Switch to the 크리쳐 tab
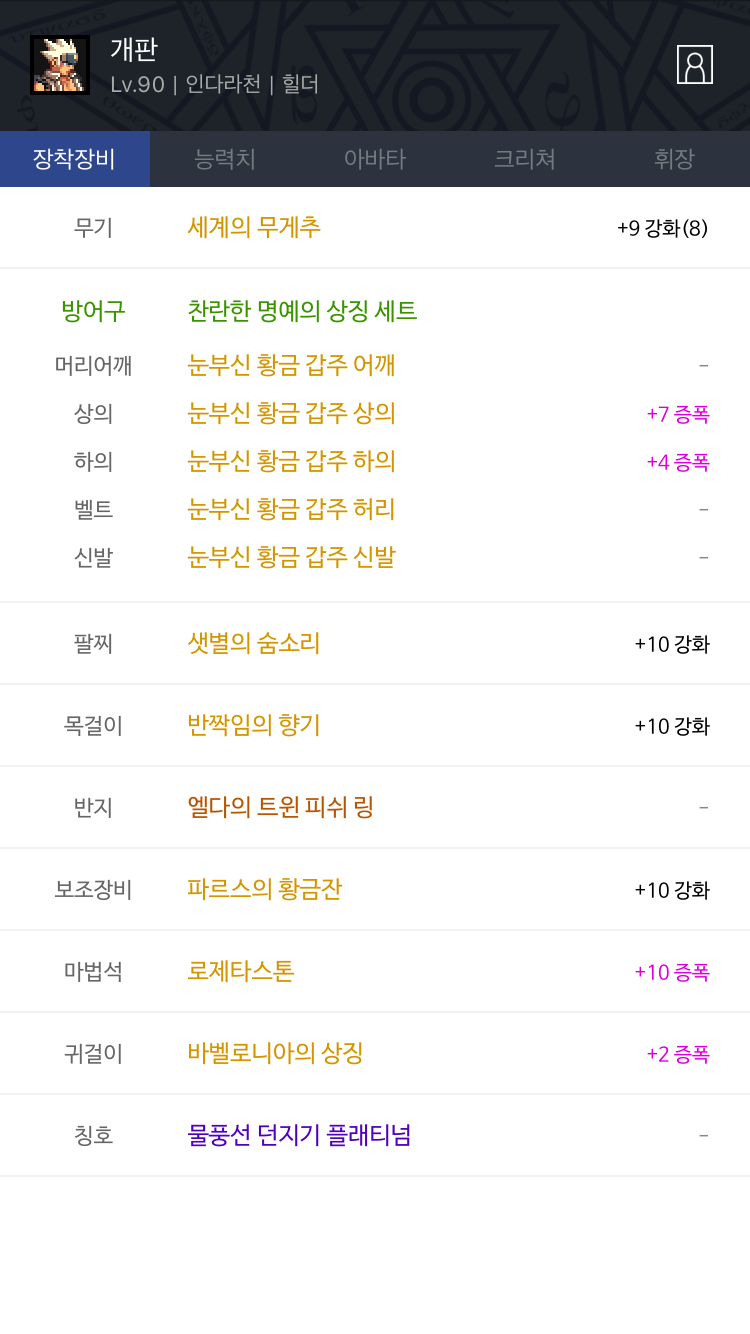 pyautogui.click(x=525, y=158)
